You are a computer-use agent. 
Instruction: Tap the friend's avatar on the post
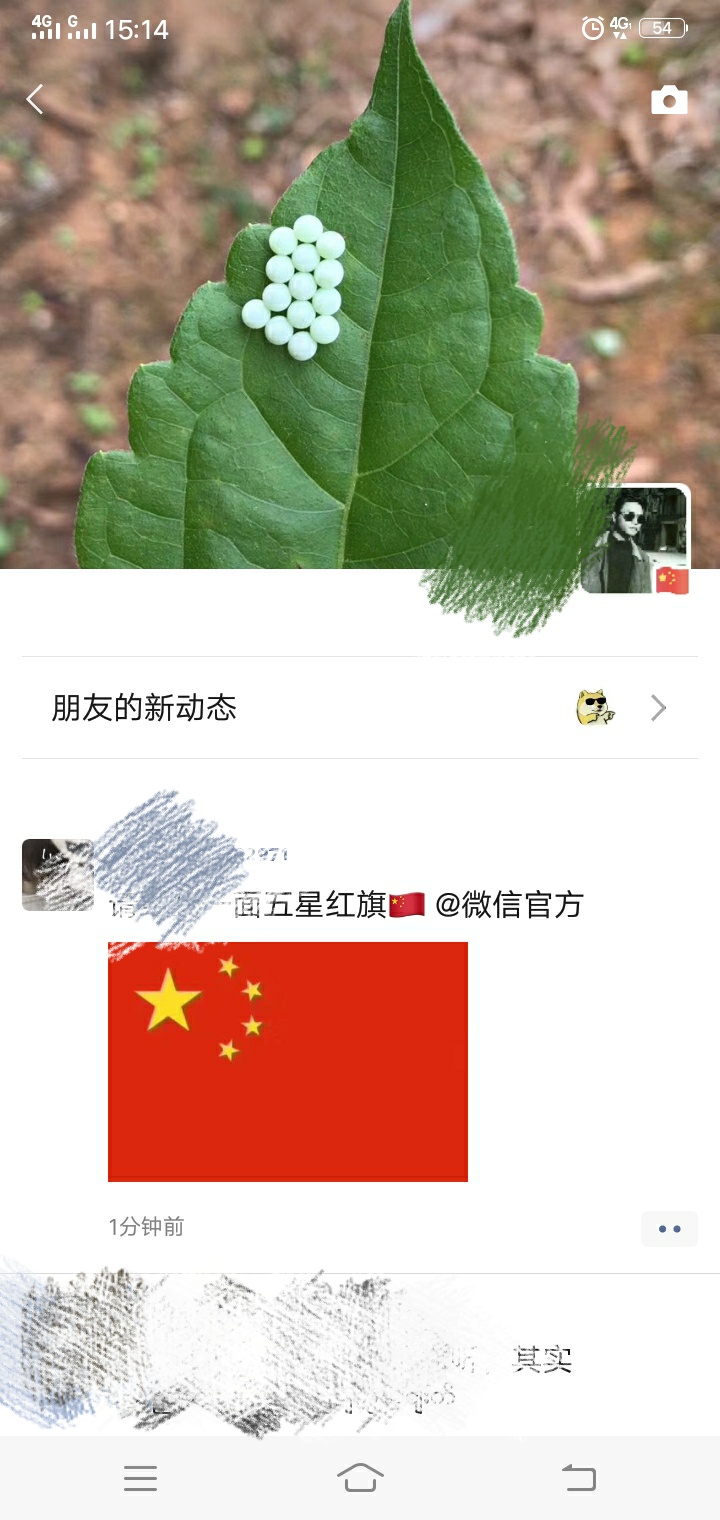[x=57, y=875]
